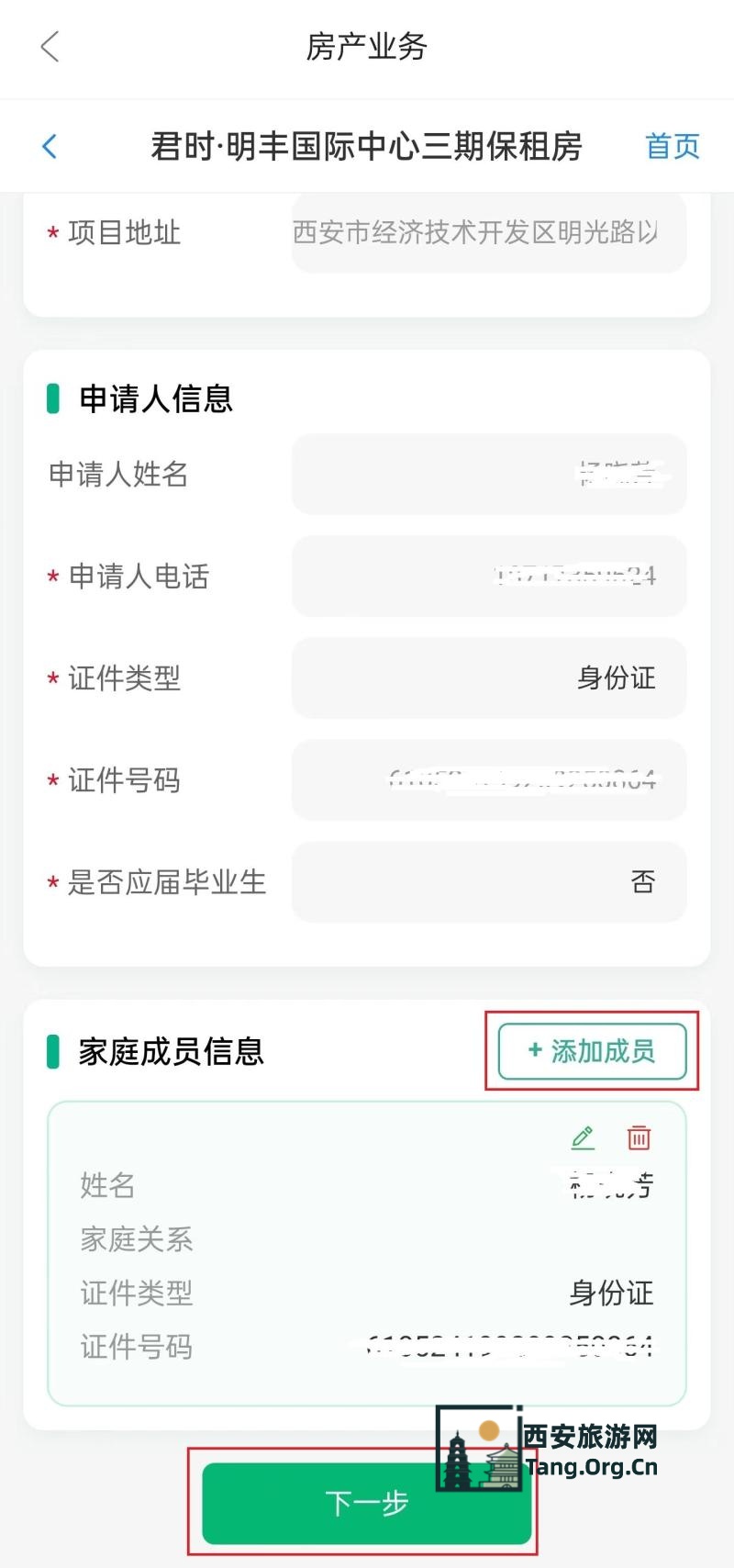Select 证件类型 in applicant info
Viewport: 734px width, 1568px height.
[488, 678]
